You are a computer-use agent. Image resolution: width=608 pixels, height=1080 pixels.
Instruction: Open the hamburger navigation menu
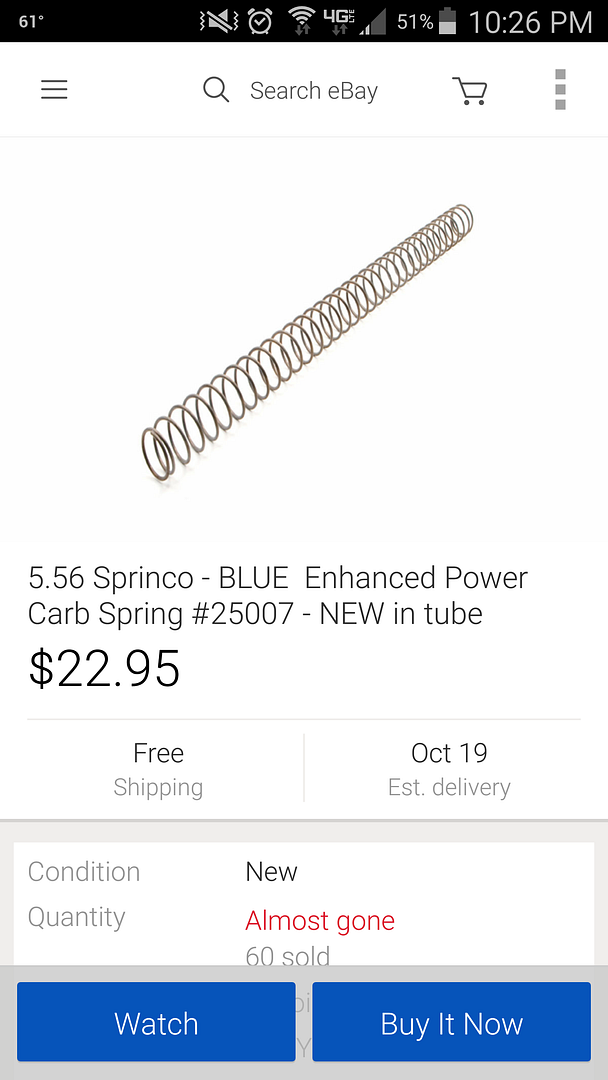54,90
